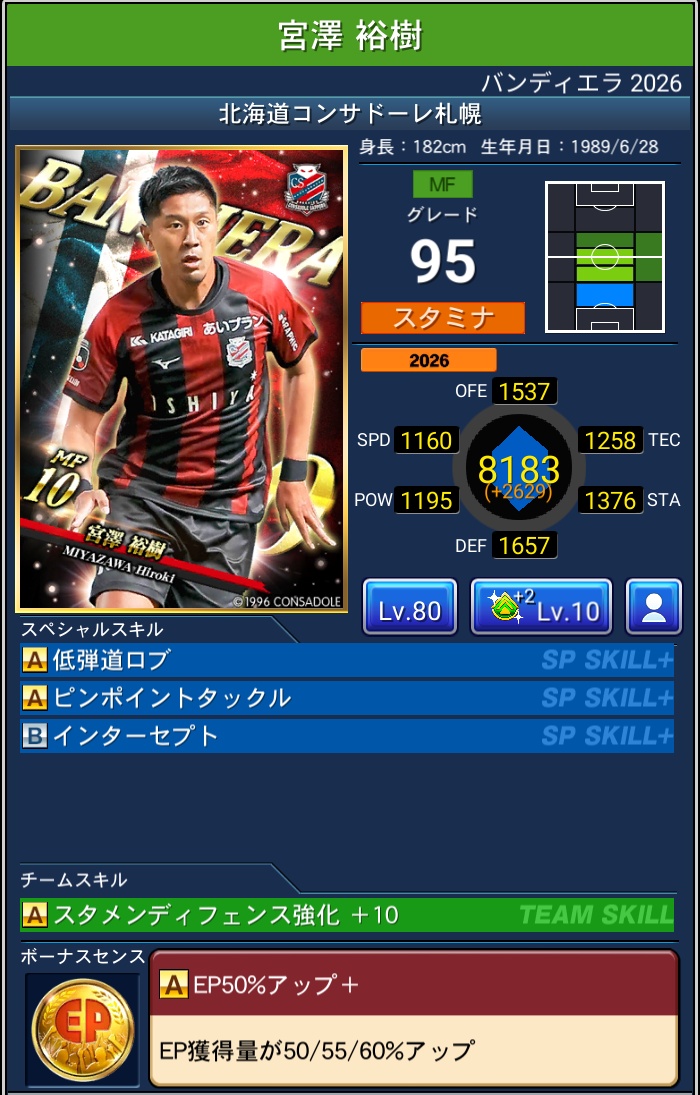
Task: Open the +2 Lv.10 enhancement button
Action: click(x=541, y=607)
